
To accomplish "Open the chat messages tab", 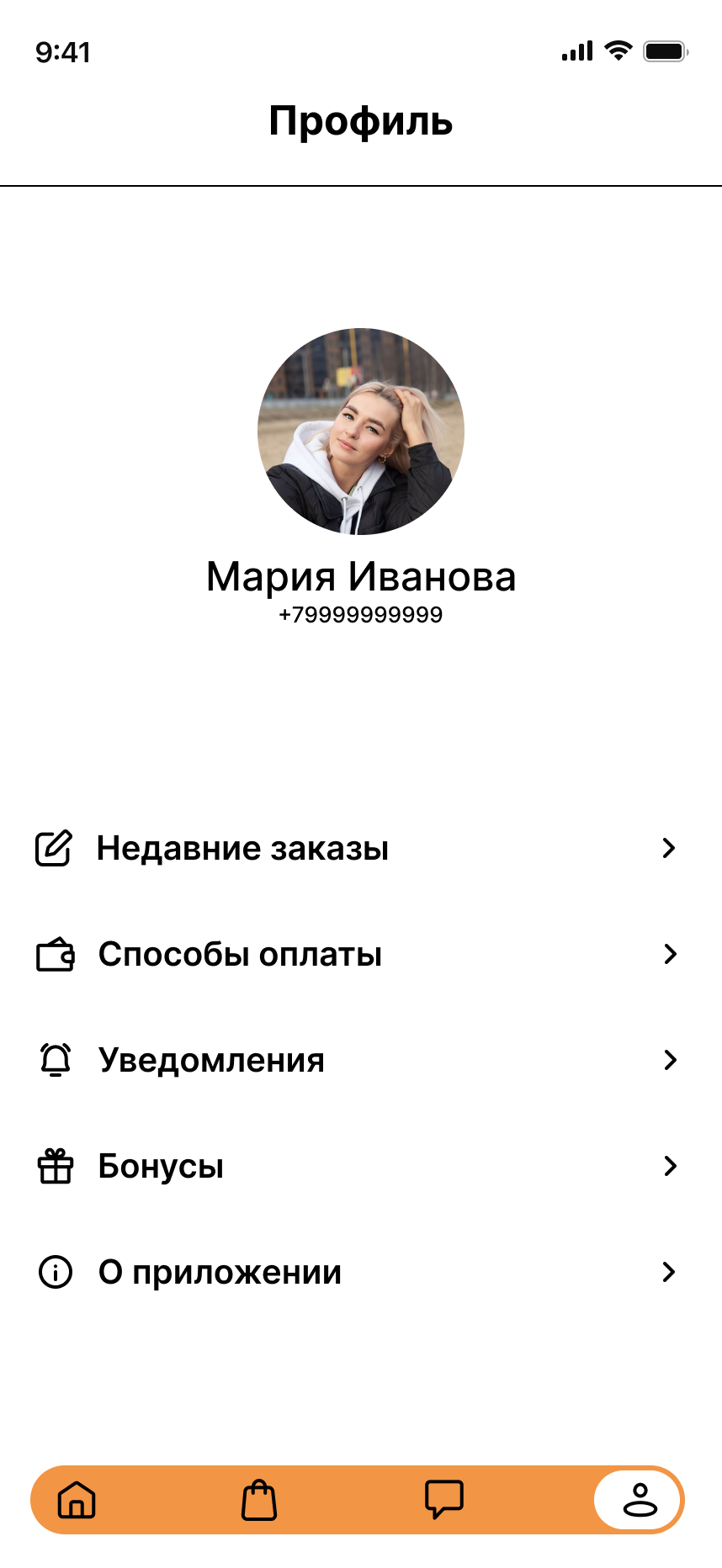I will 443,1500.
